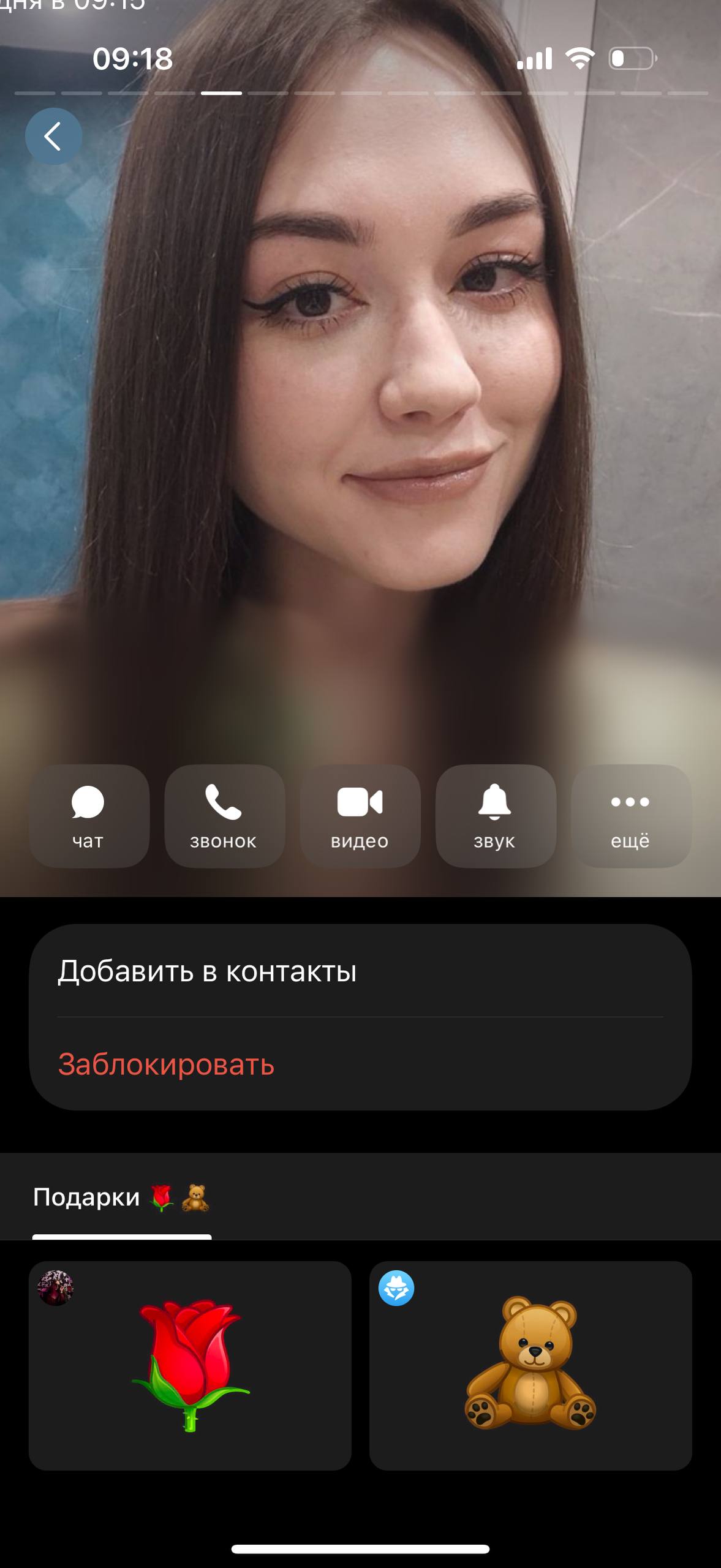Start a voice call via звонок
Viewport: 721px width, 1568px height.
tap(224, 816)
